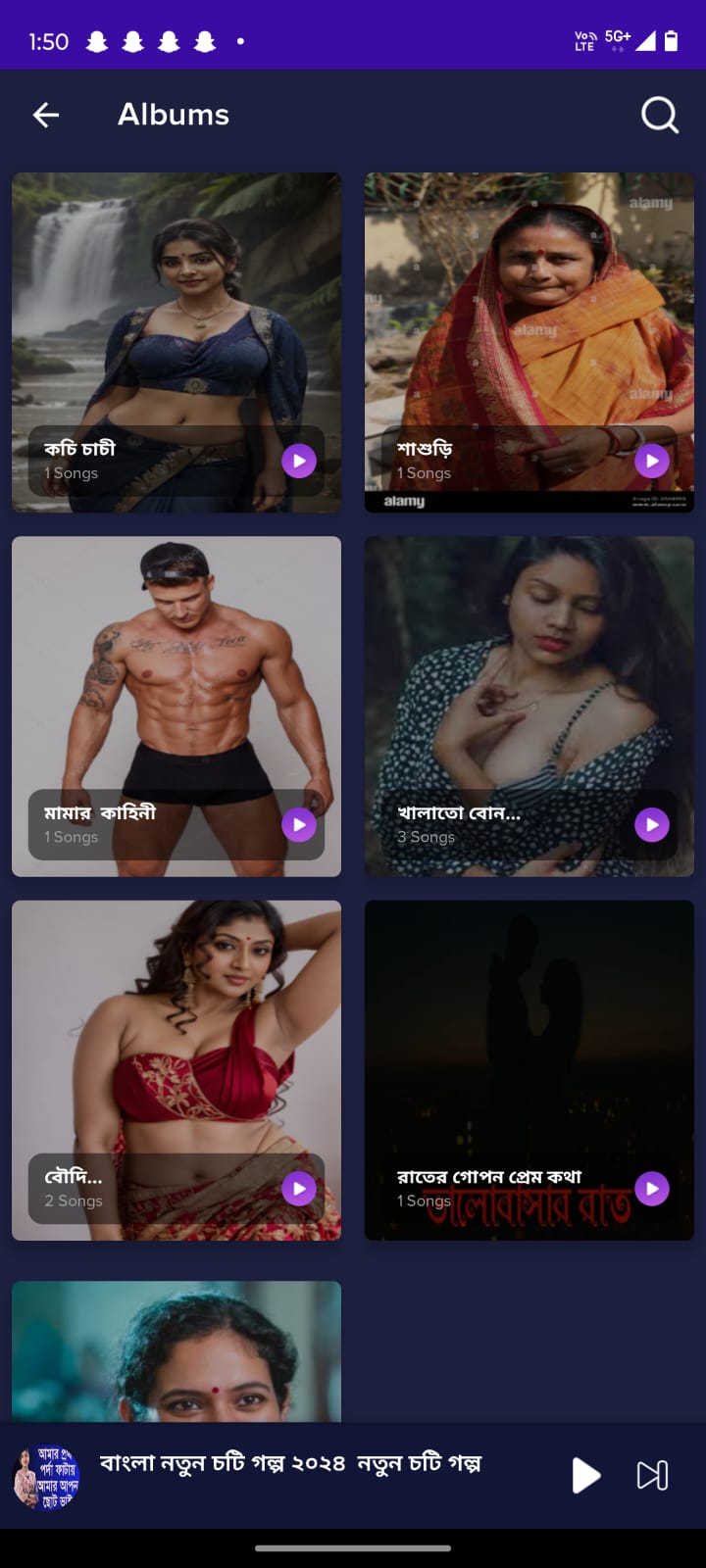Resume playback in the bottom mini player
706x1568 pixels.
585,1475
